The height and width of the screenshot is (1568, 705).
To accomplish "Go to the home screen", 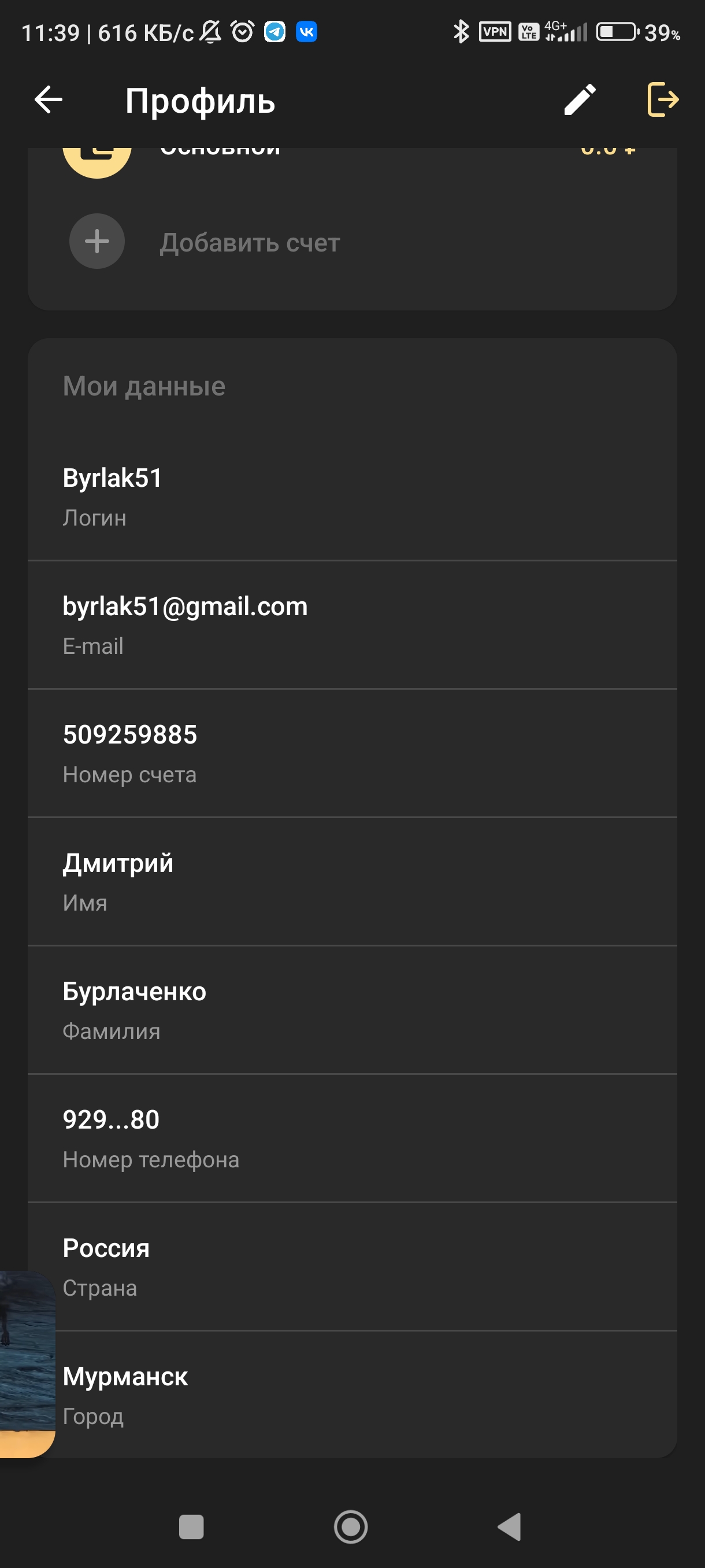I will pyautogui.click(x=351, y=1526).
